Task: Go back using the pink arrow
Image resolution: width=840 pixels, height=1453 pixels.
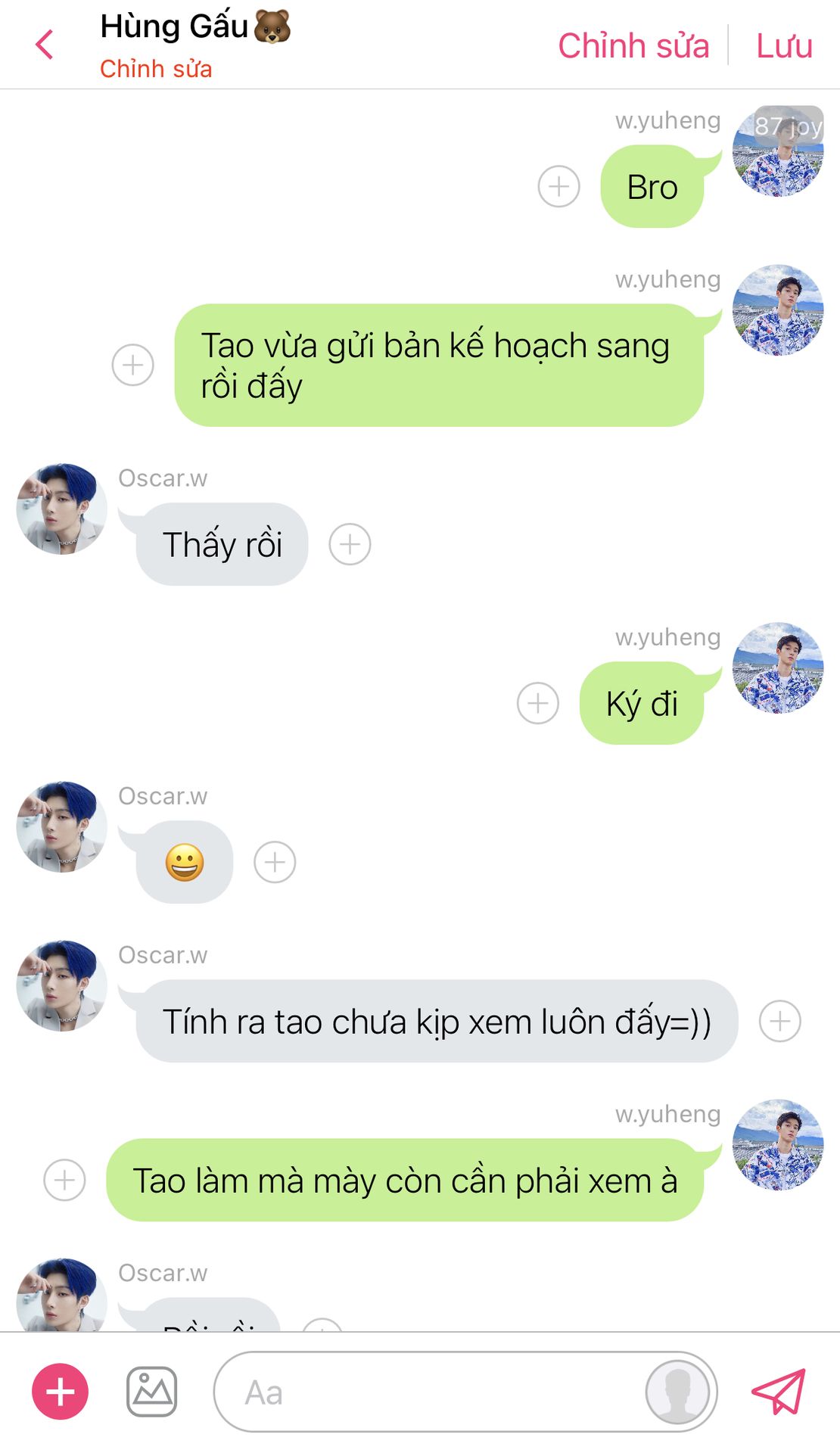Action: point(45,45)
